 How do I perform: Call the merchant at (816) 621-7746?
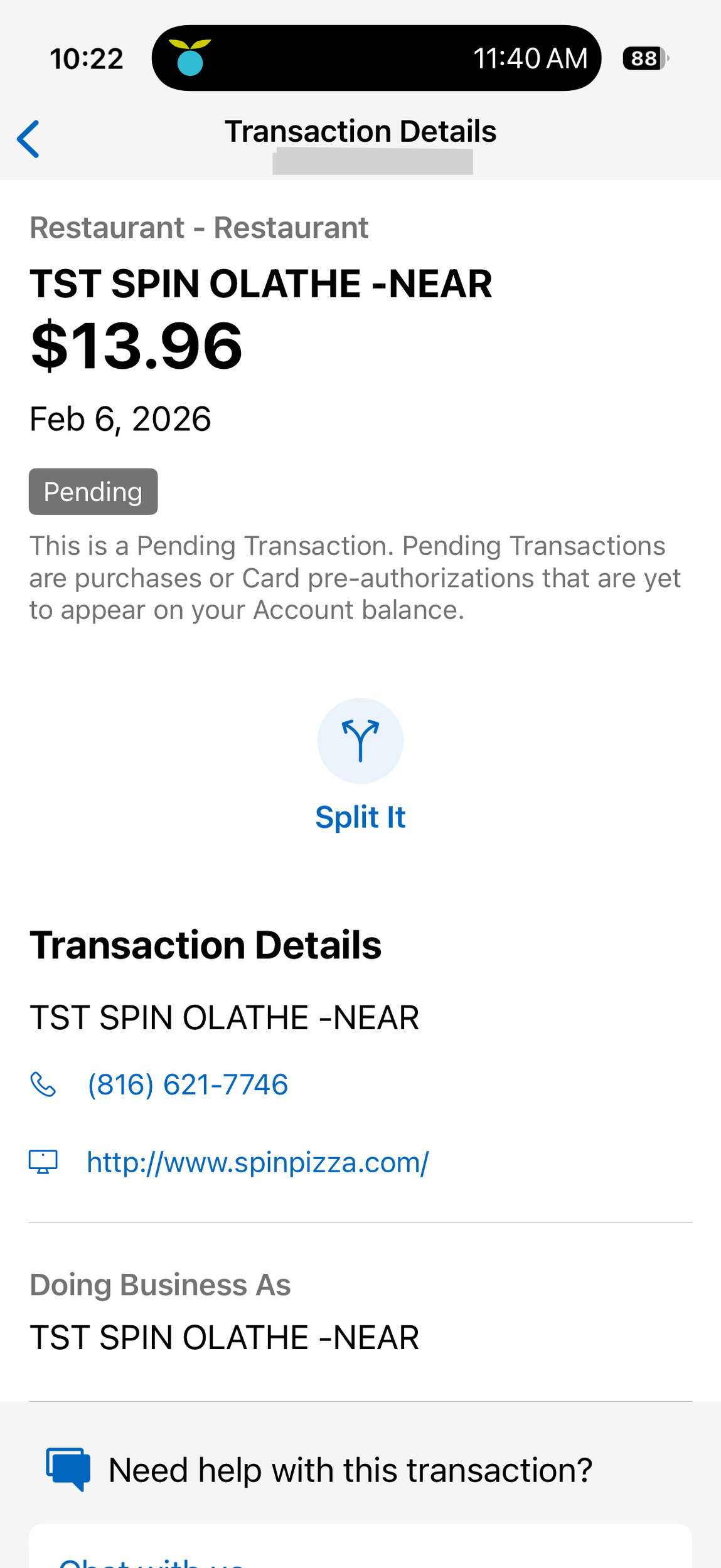[x=187, y=1084]
